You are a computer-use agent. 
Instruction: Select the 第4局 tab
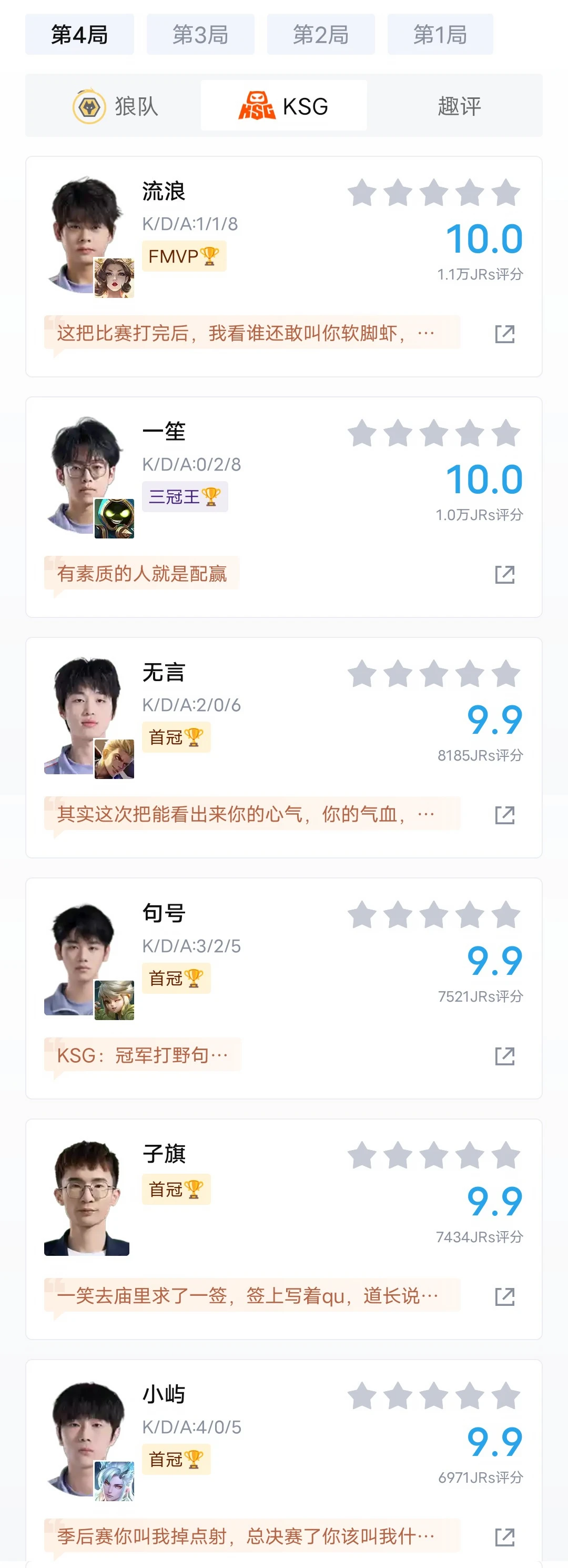(x=79, y=35)
